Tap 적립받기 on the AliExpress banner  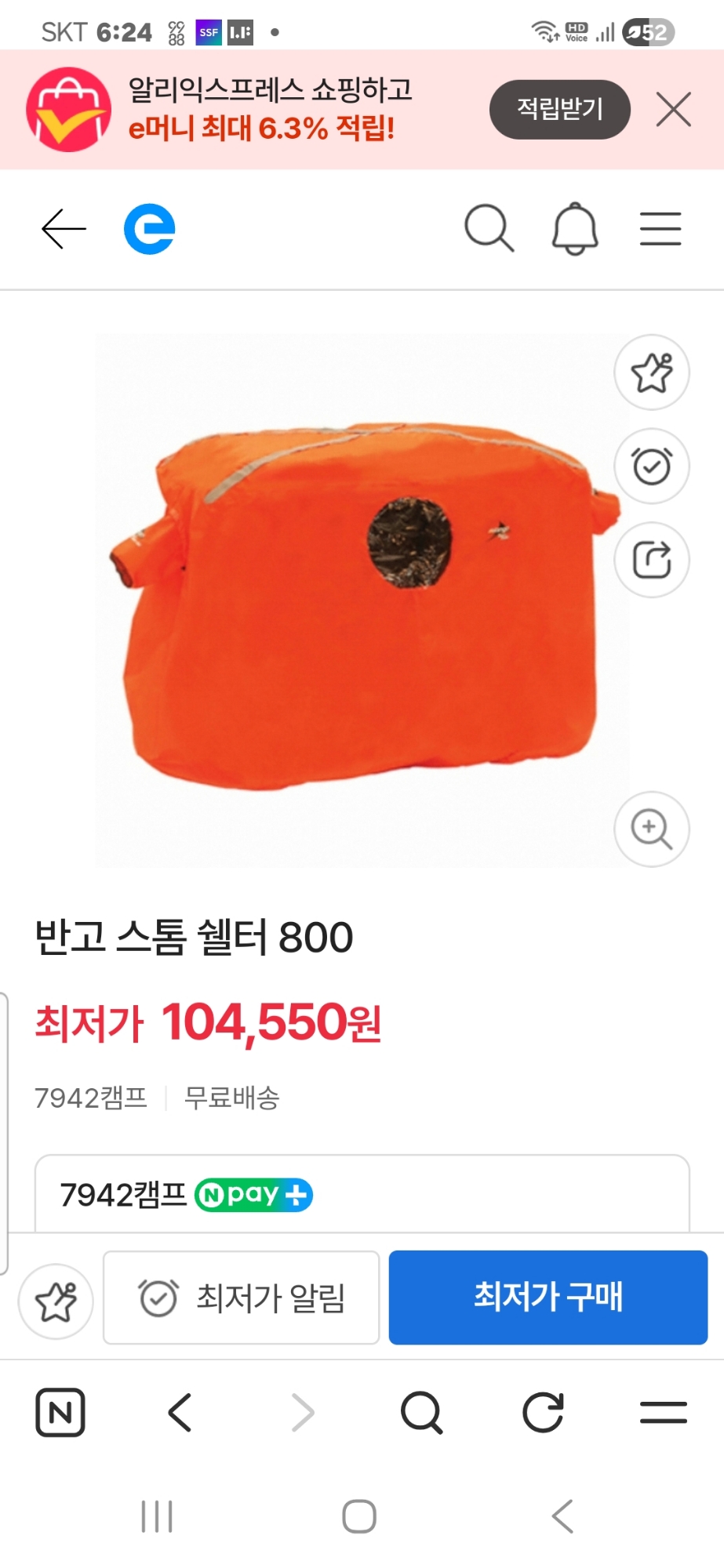pos(559,109)
